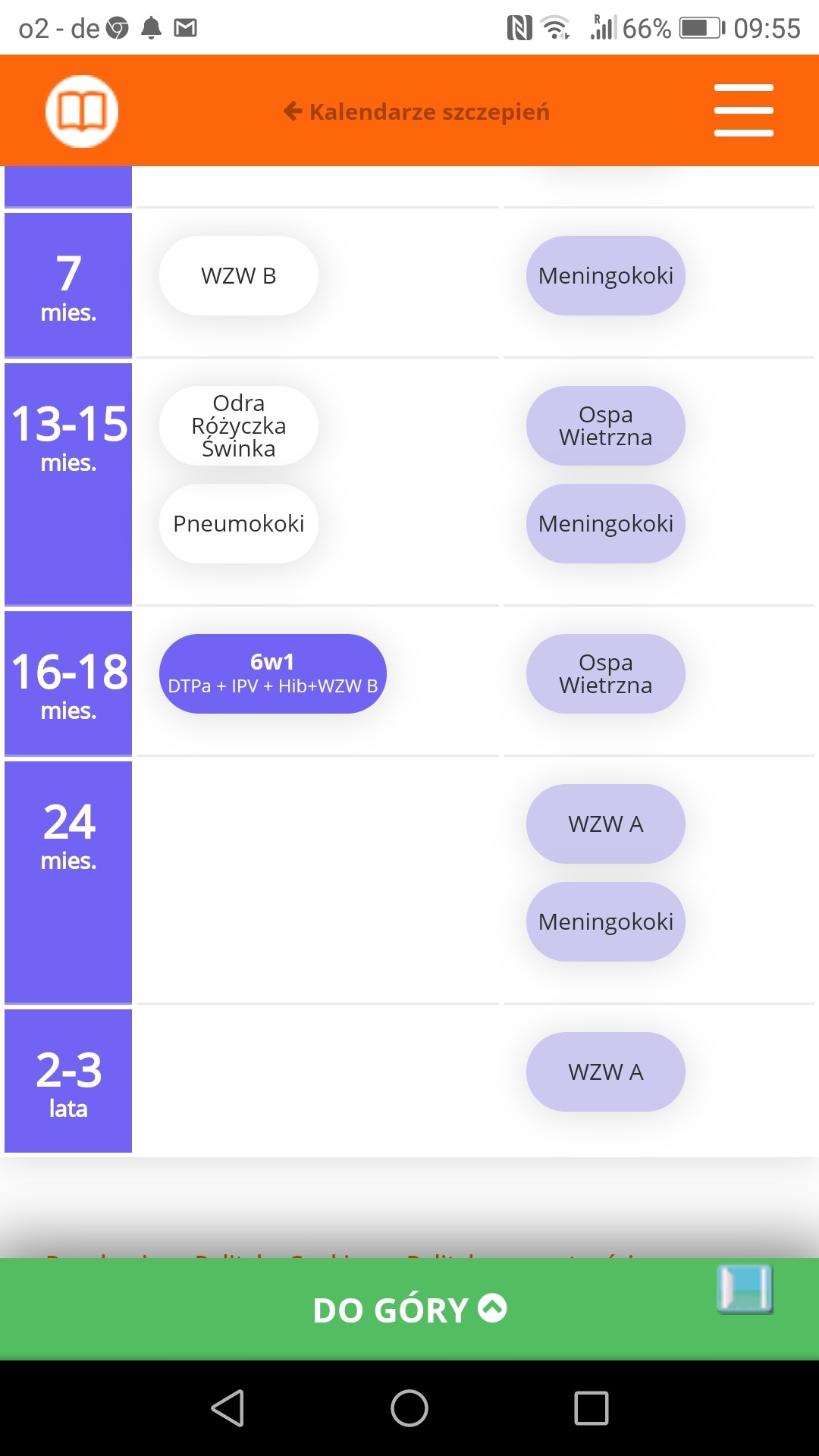Screen dimensions: 819x1456
Task: Open recent apps from the navigation bar
Action: click(591, 1408)
